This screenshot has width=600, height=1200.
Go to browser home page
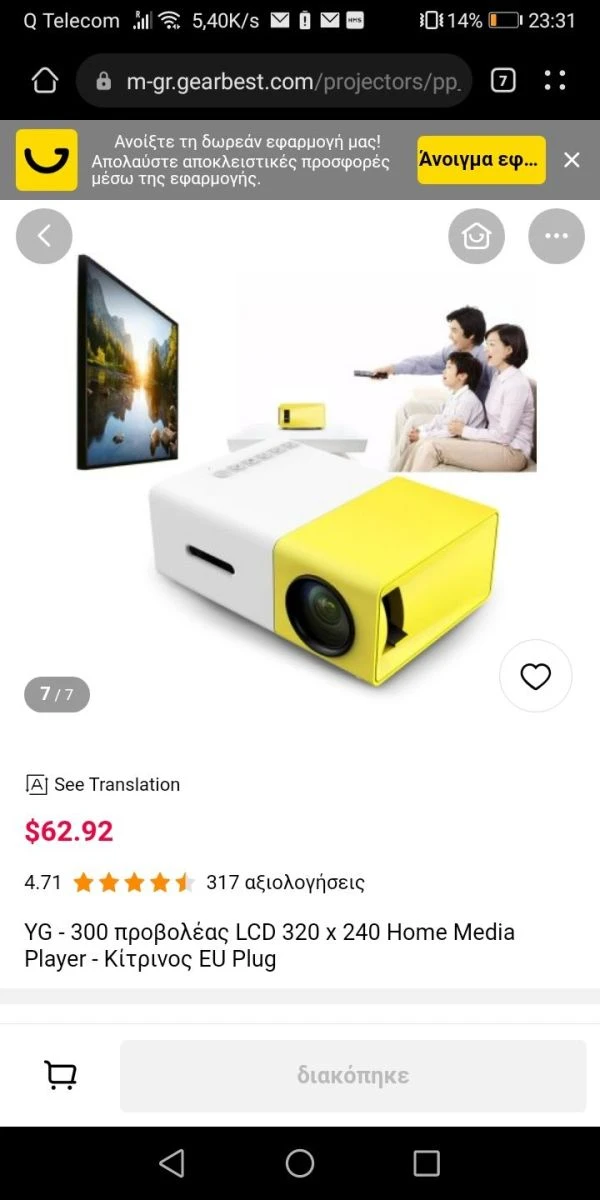45,81
